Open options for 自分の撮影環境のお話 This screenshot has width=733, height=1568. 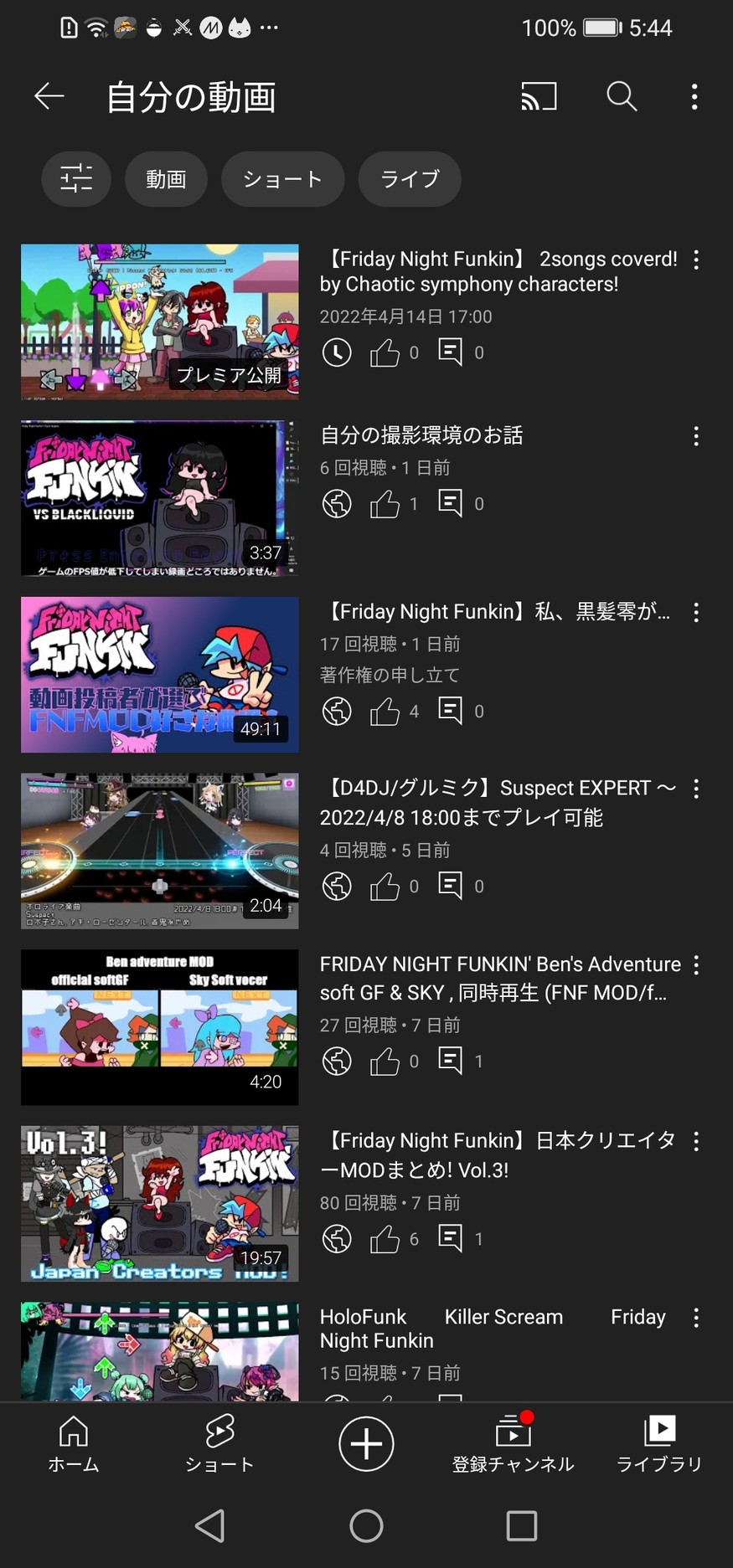pyautogui.click(x=696, y=436)
